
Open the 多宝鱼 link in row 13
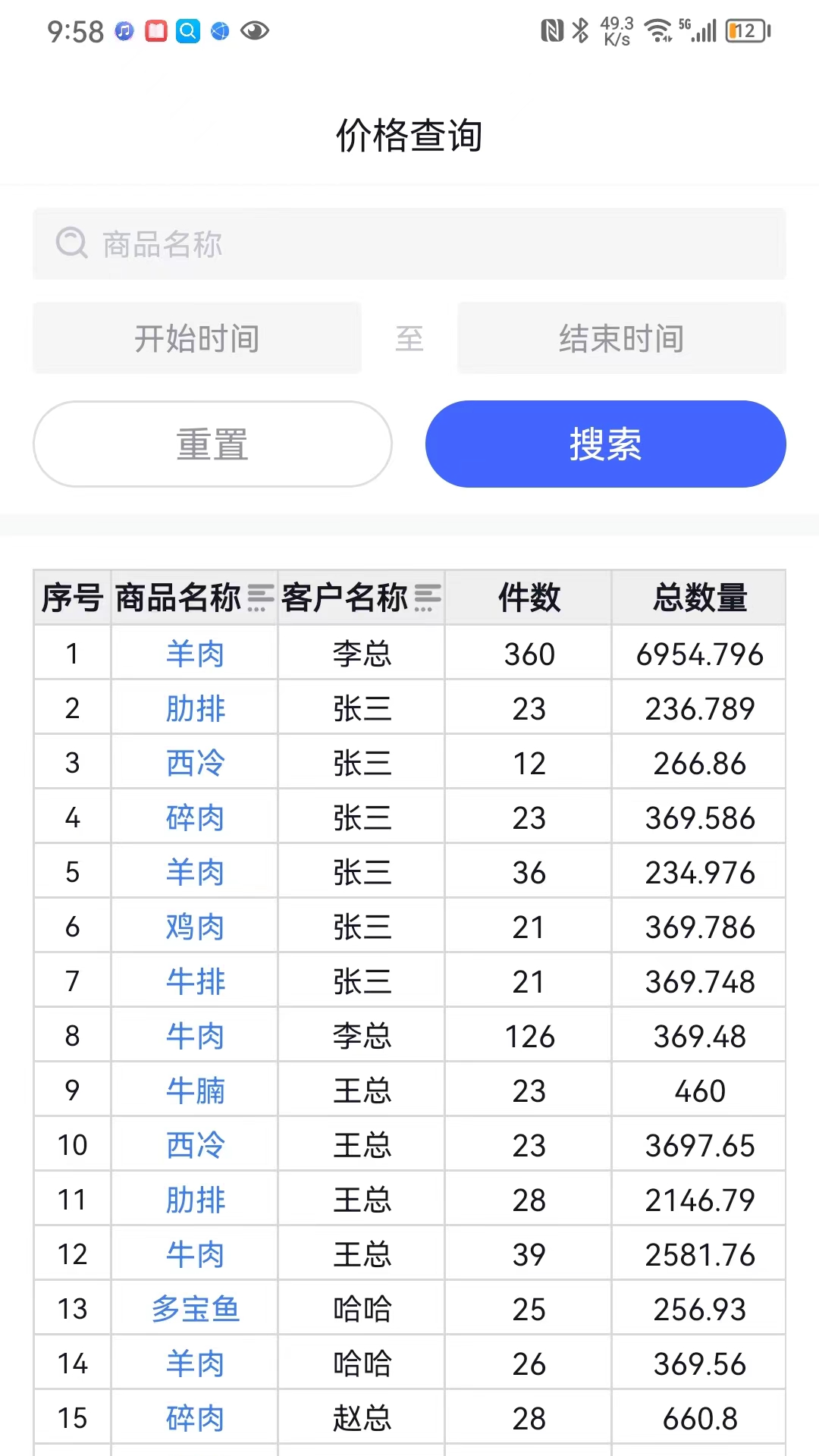point(195,1309)
